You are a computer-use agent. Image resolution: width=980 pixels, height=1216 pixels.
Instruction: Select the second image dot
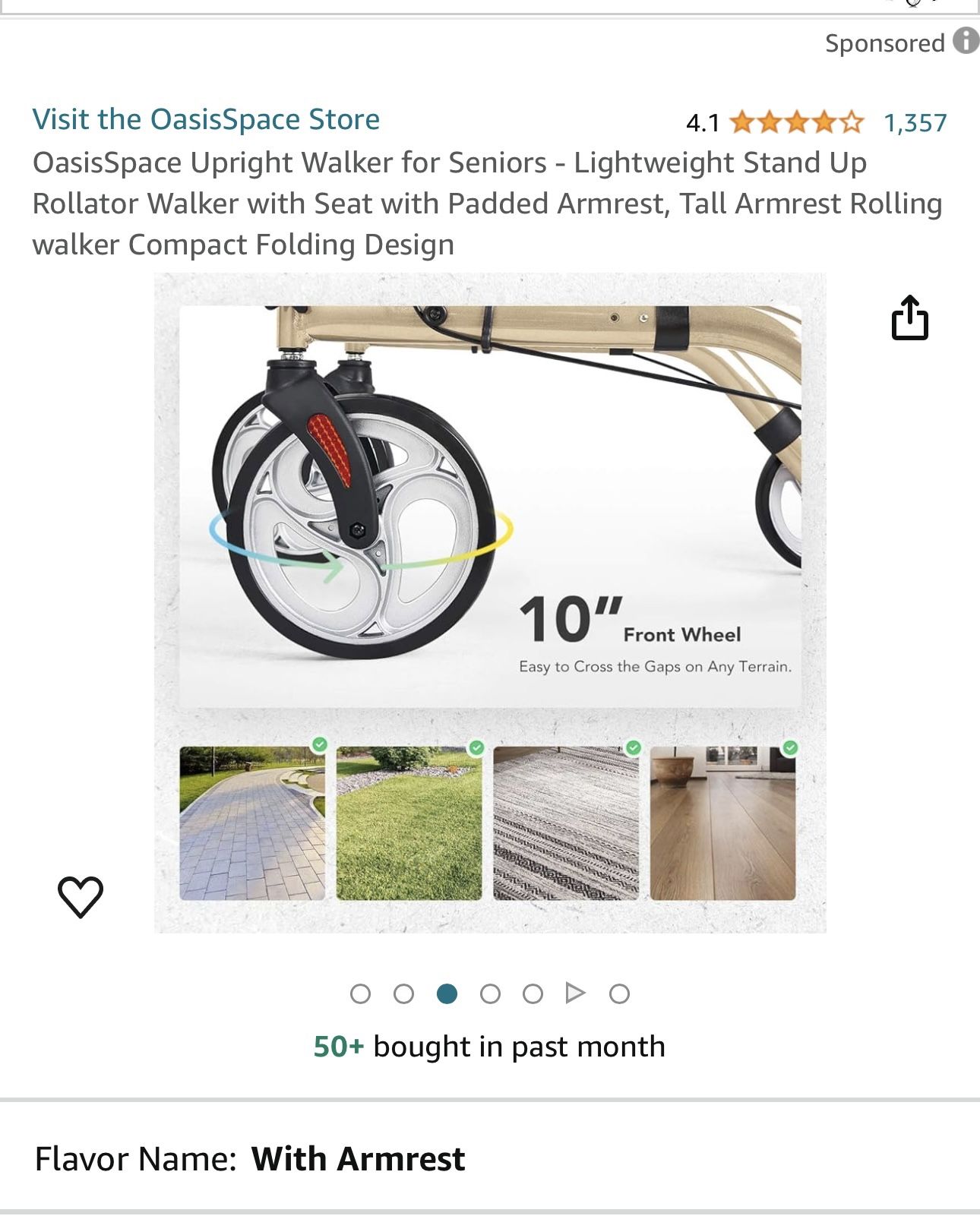pyautogui.click(x=403, y=993)
